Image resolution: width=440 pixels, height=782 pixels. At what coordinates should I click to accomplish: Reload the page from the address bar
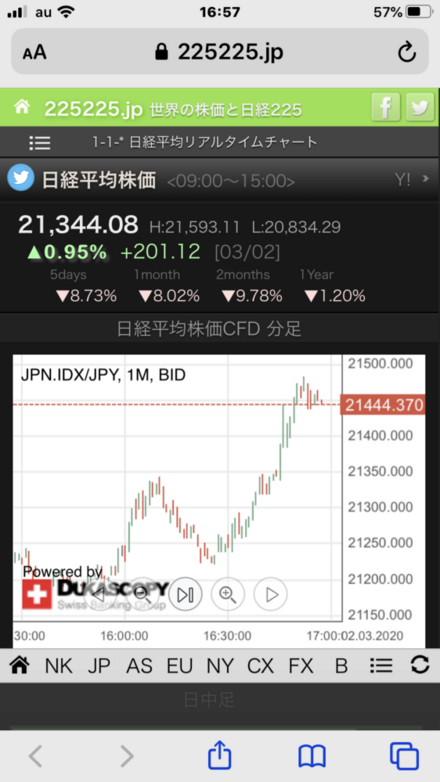pos(407,51)
